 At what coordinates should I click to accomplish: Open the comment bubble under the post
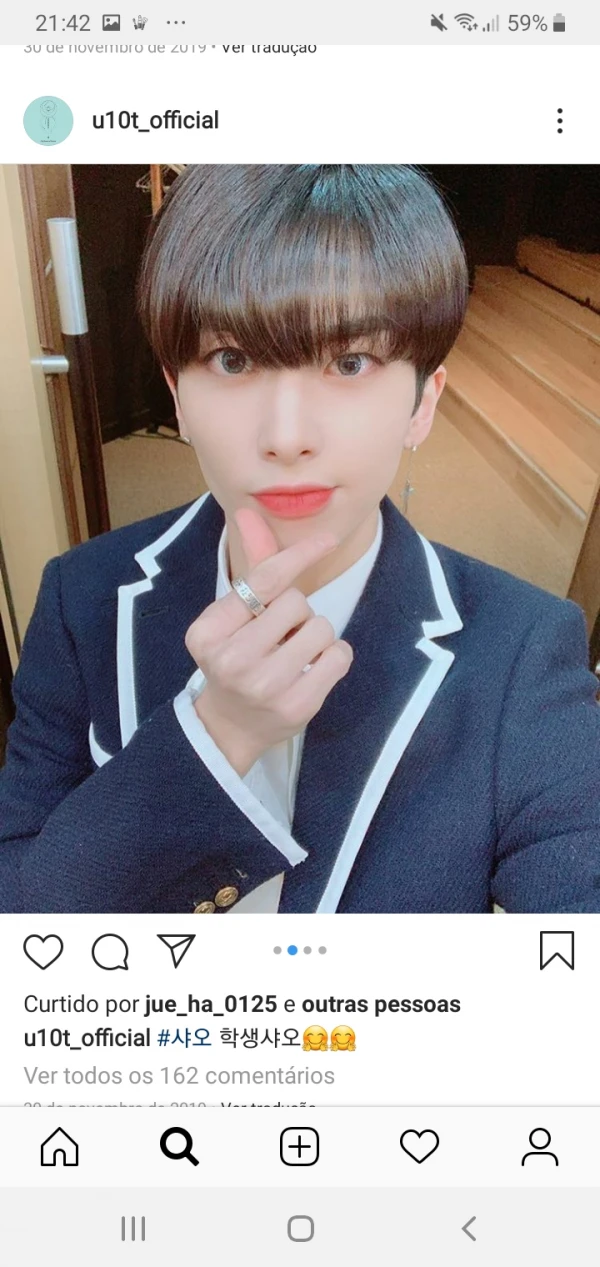110,952
